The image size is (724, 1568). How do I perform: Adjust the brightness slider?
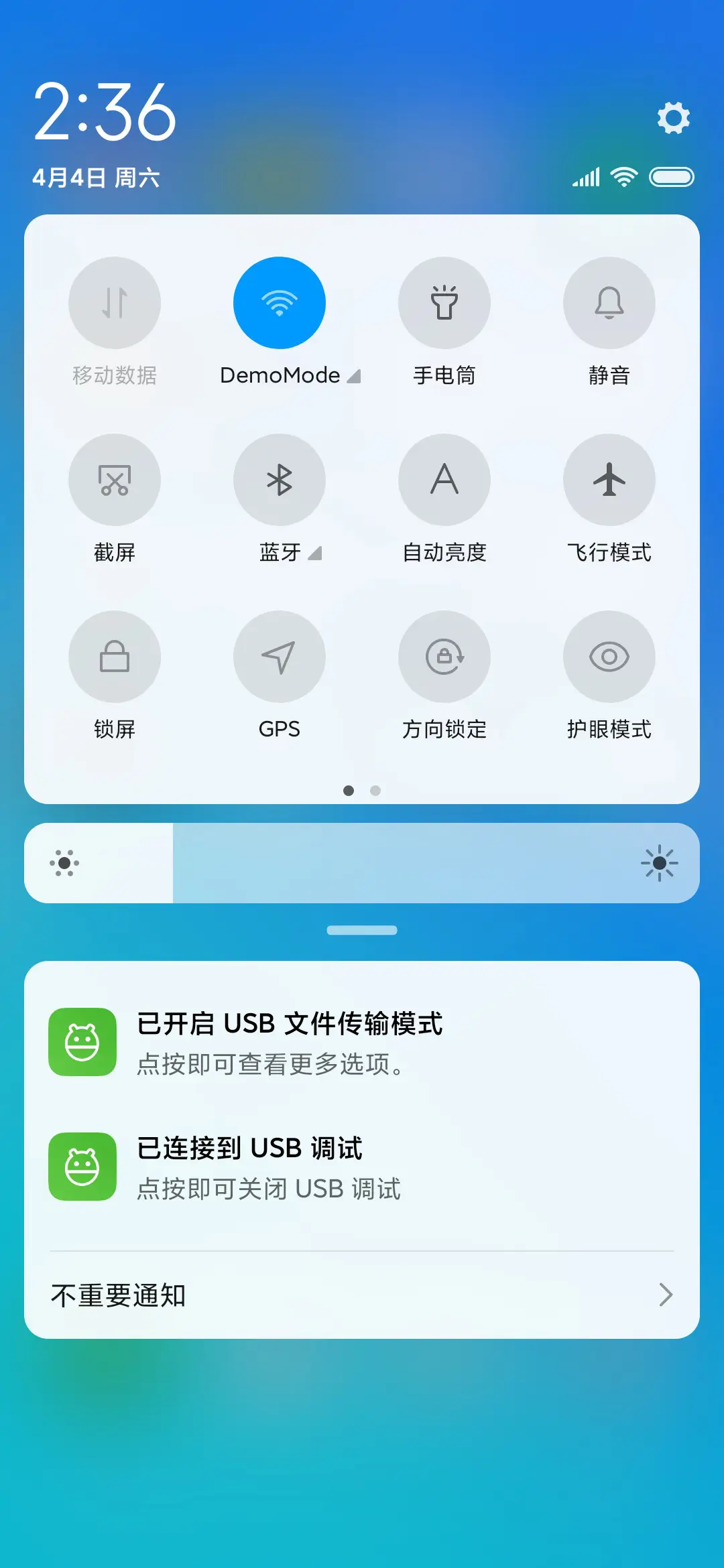pyautogui.click(x=362, y=863)
